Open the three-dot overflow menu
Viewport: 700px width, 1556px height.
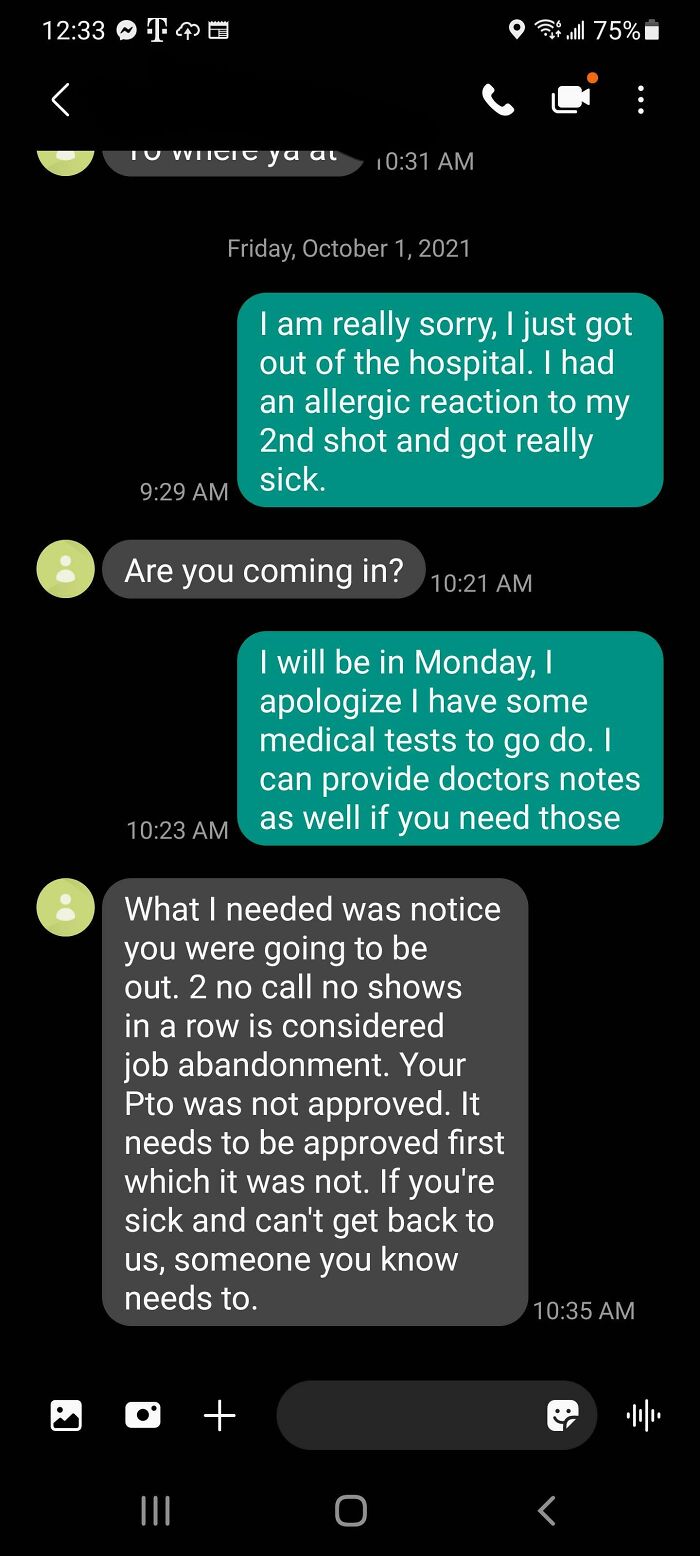coord(641,99)
